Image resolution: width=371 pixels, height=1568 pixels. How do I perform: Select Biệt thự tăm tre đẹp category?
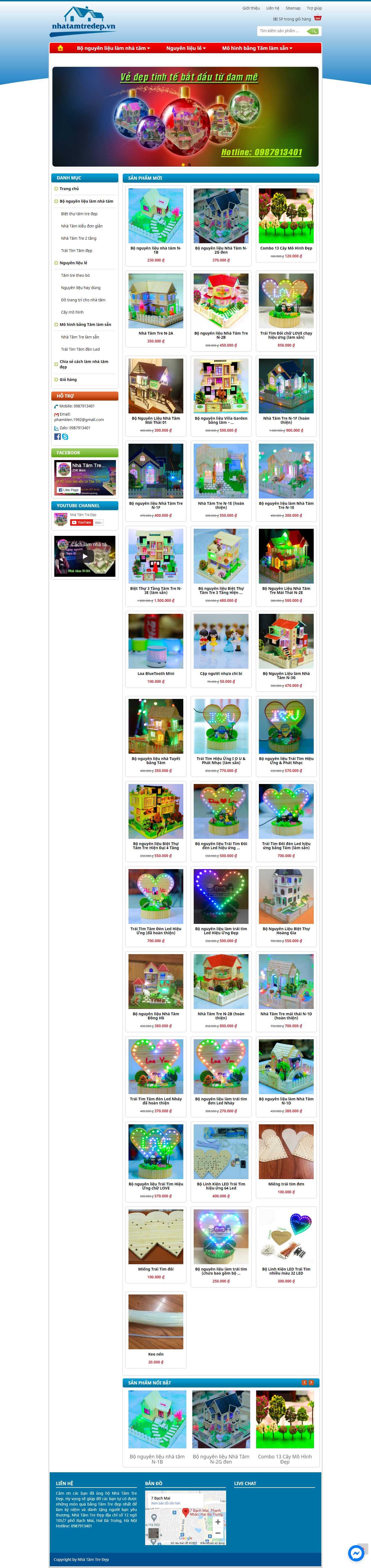pos(79,214)
